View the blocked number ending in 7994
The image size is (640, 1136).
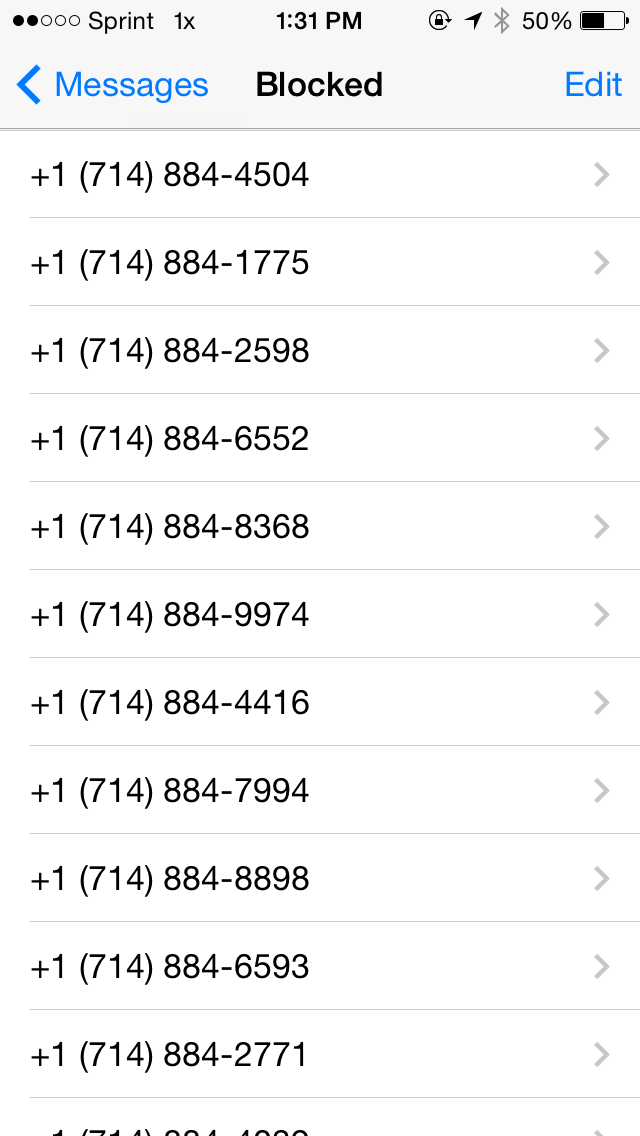click(x=320, y=791)
